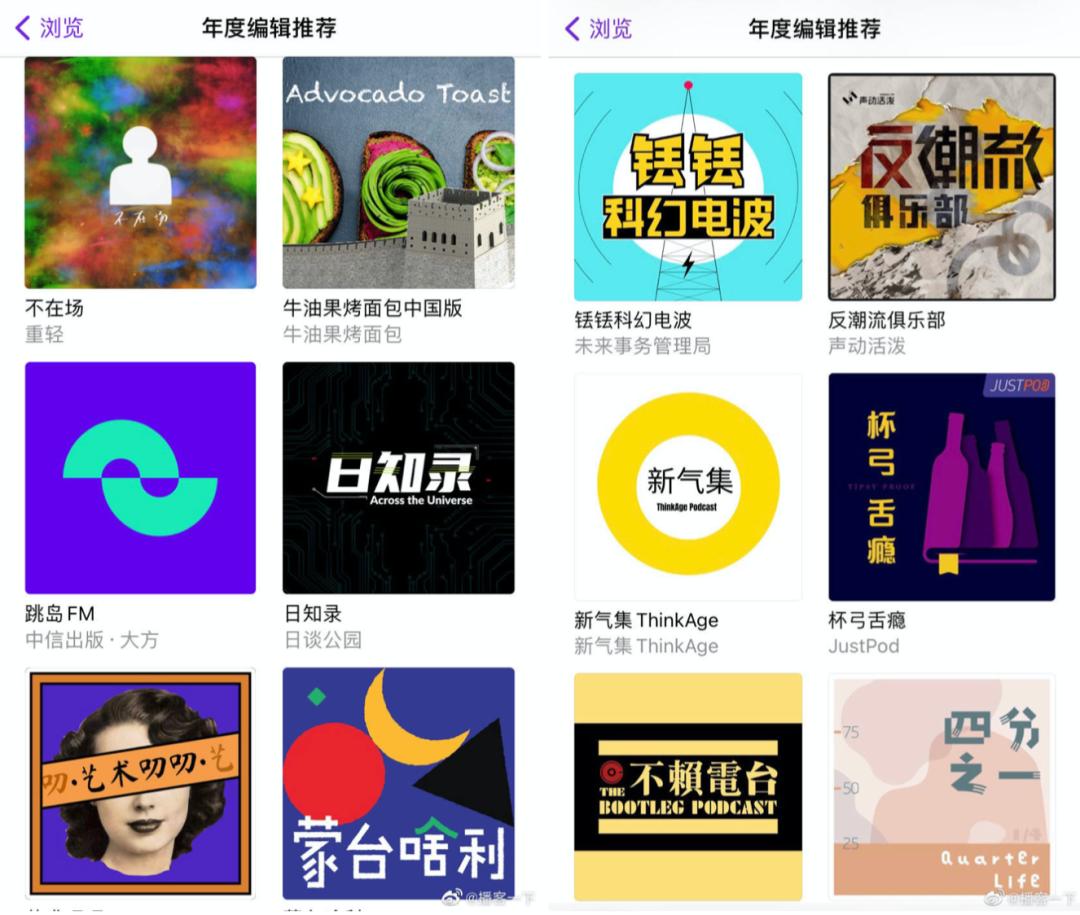Image resolution: width=1080 pixels, height=915 pixels.
Task: Tap the 艺术叨叨 podcast cover
Action: [x=140, y=782]
